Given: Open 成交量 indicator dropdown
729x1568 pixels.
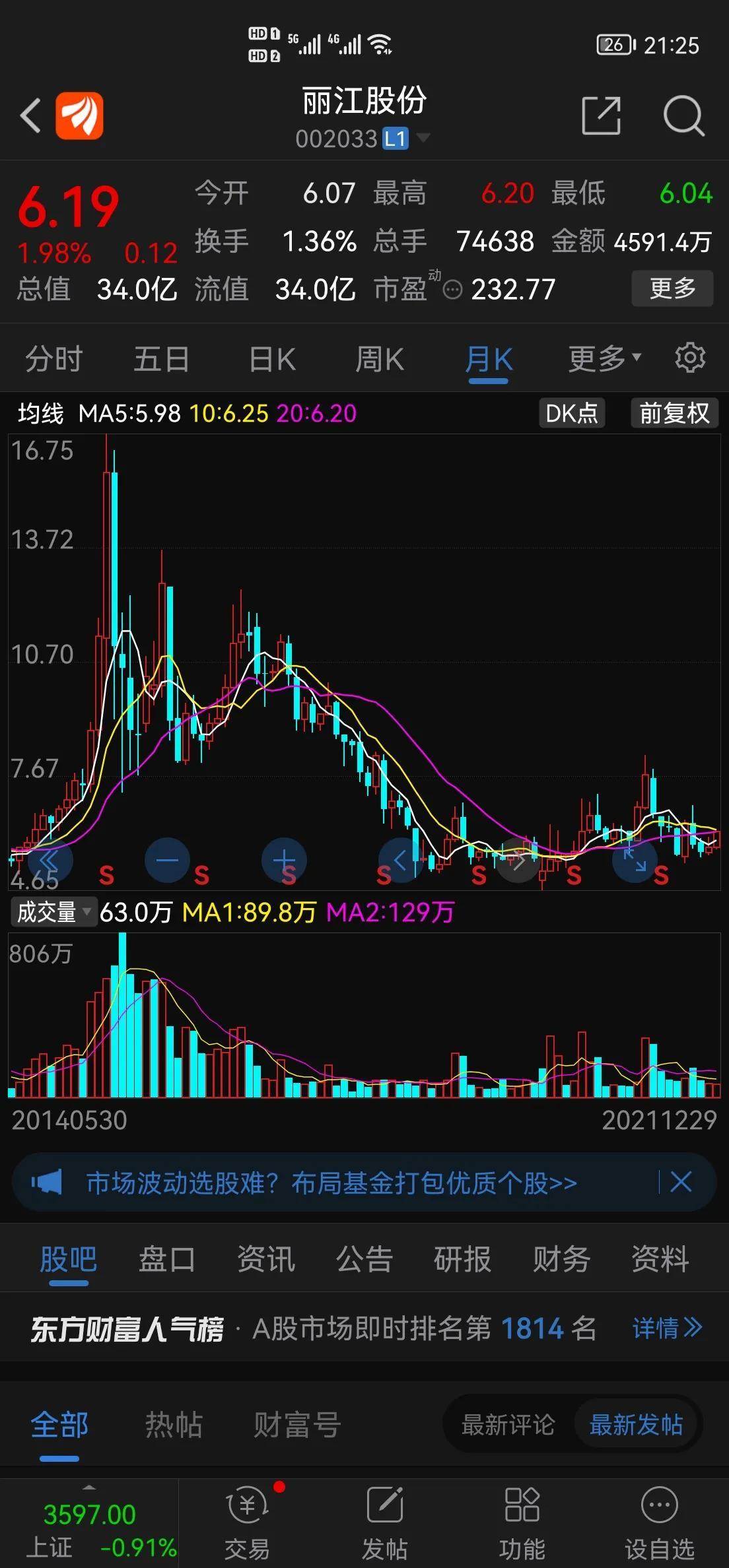Looking at the screenshot, I should (x=54, y=912).
